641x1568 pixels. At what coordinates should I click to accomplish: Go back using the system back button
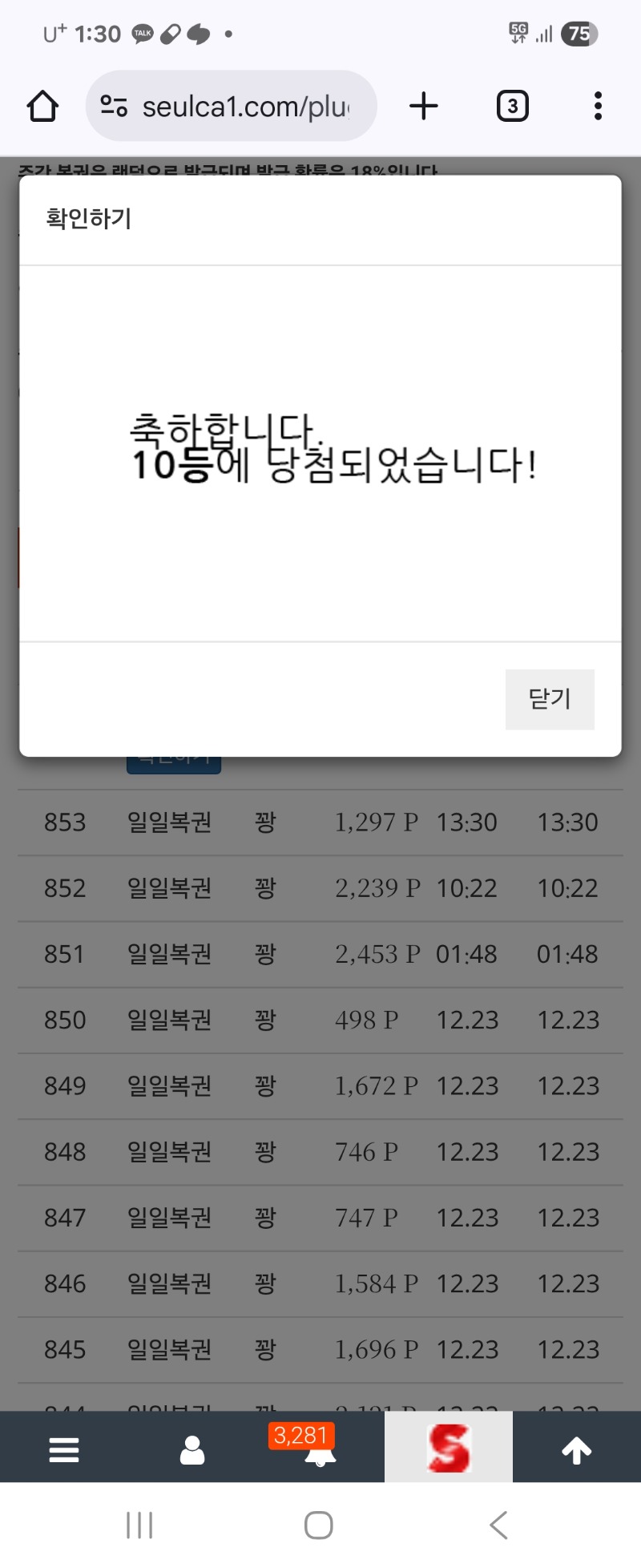[498, 1525]
